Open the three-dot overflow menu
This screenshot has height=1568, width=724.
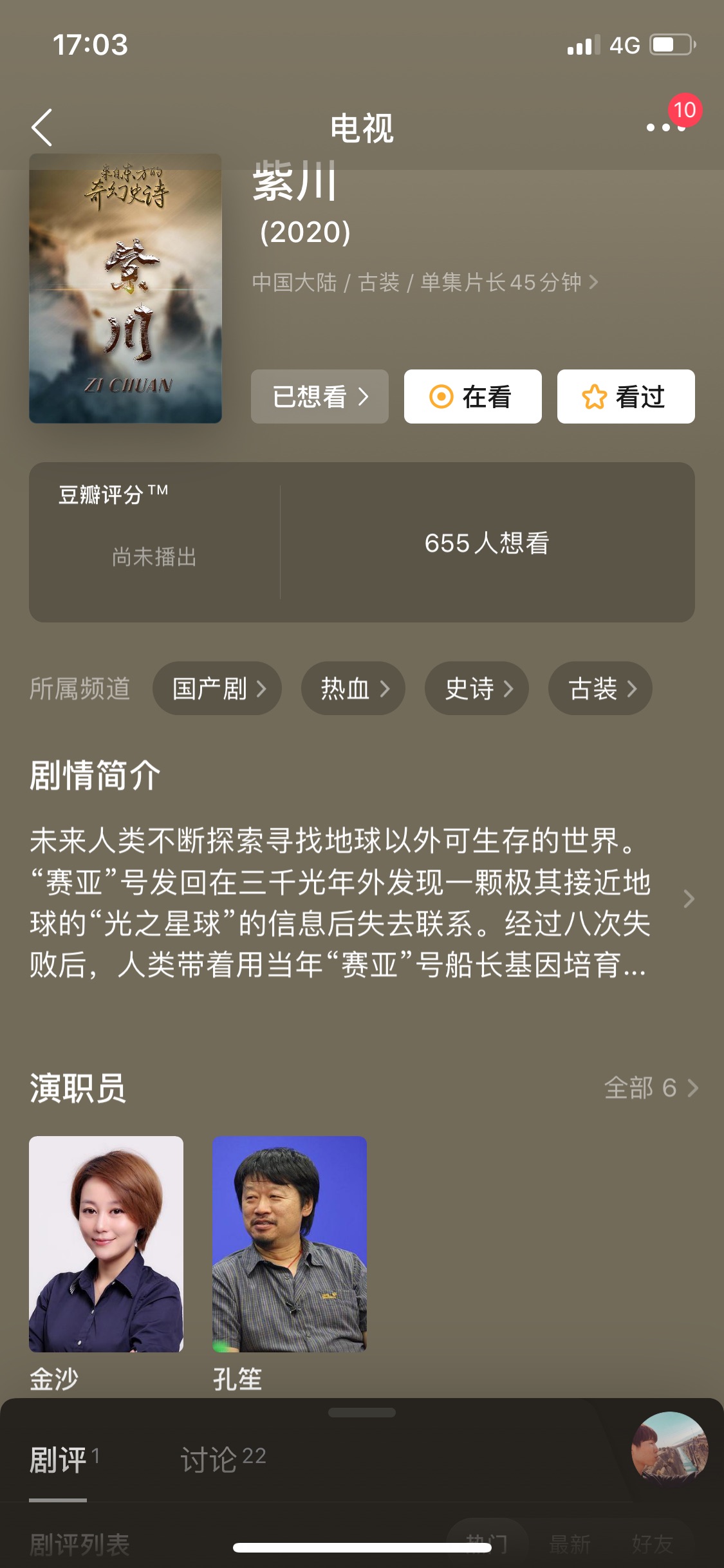click(667, 127)
